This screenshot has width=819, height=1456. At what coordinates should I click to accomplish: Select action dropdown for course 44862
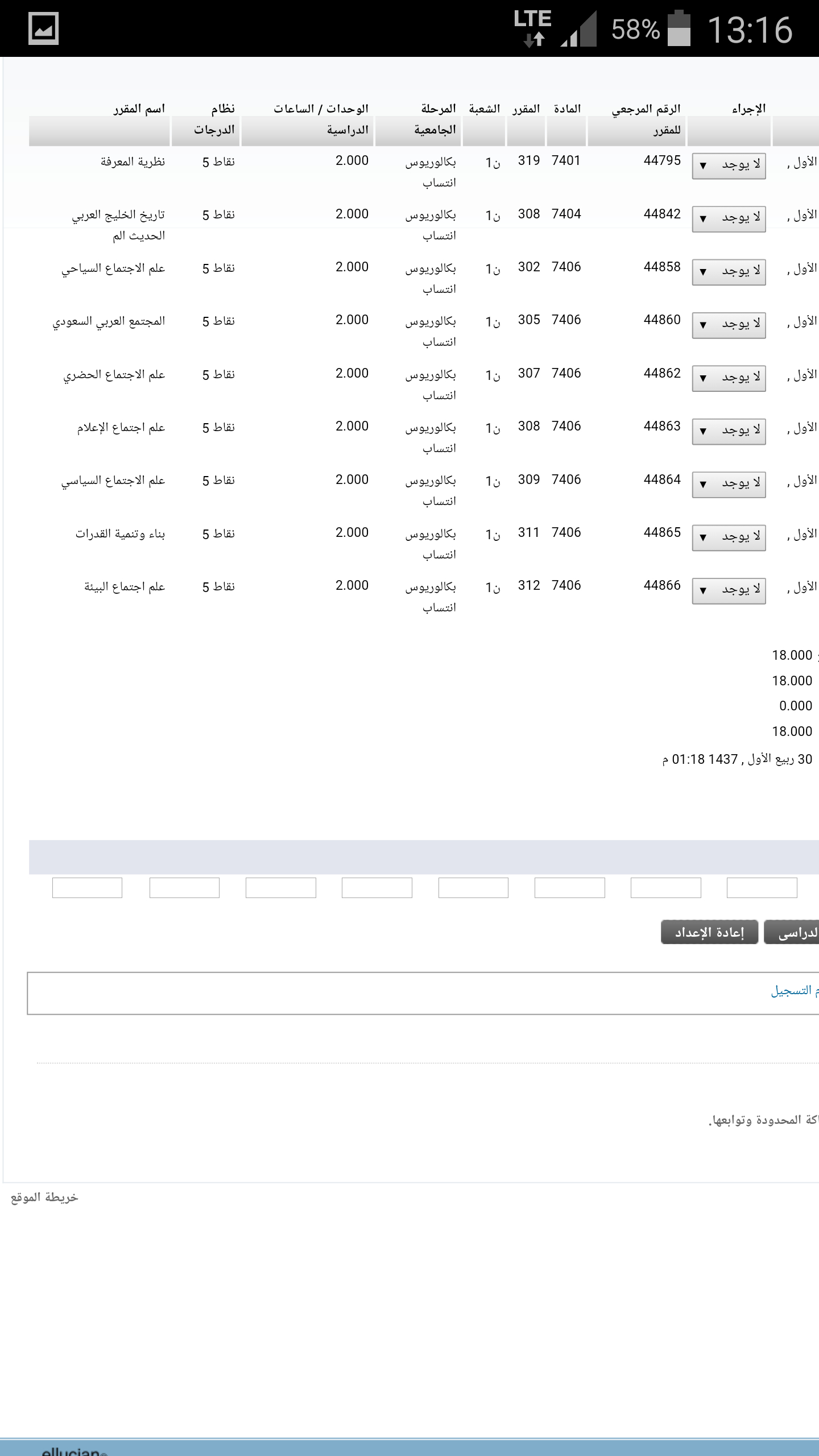[729, 378]
